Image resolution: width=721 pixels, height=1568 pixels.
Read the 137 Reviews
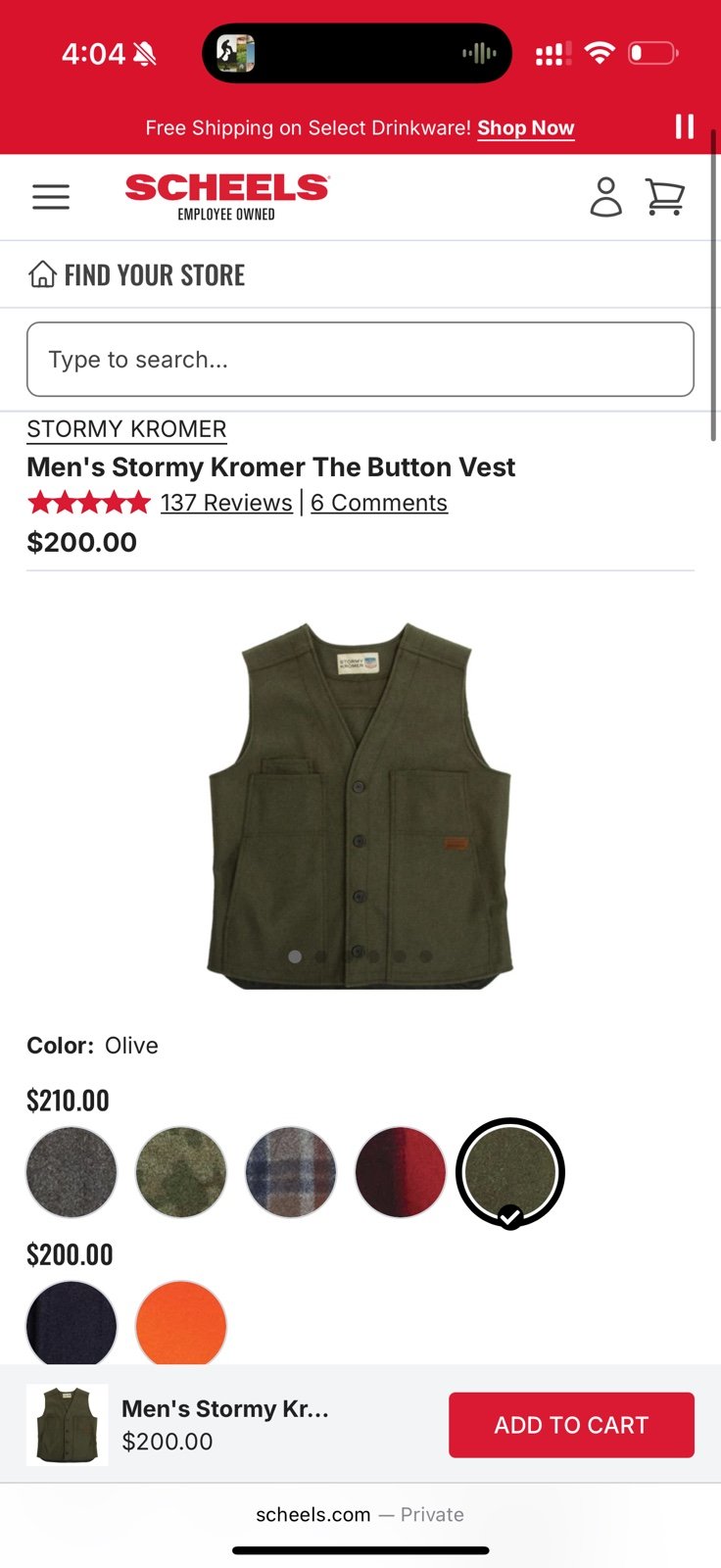226,503
